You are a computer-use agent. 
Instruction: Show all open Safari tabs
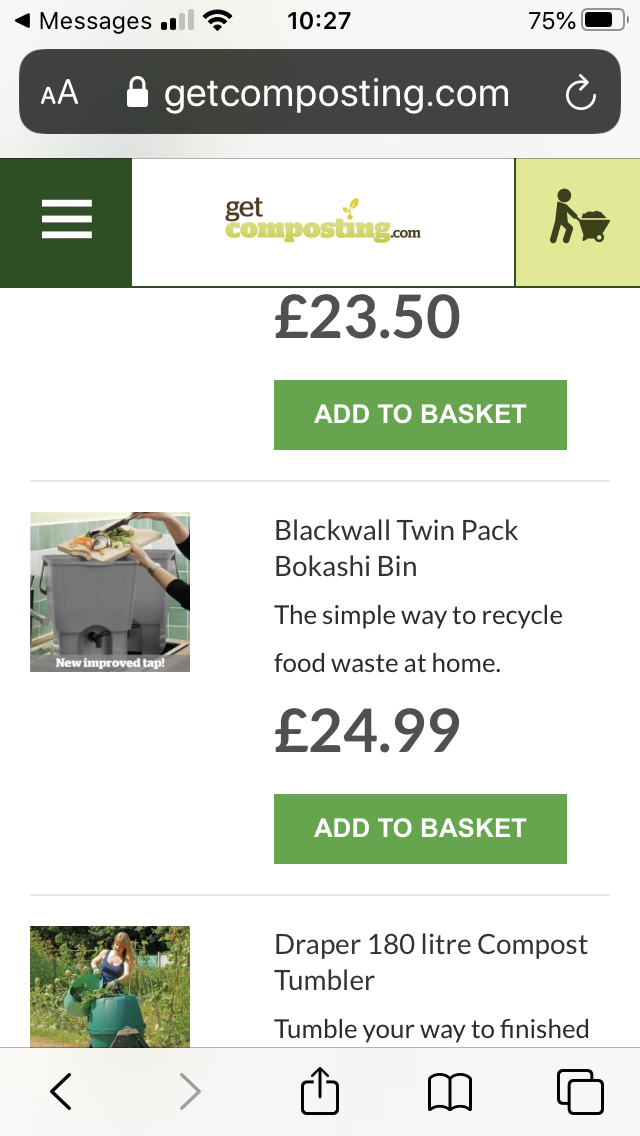579,1092
